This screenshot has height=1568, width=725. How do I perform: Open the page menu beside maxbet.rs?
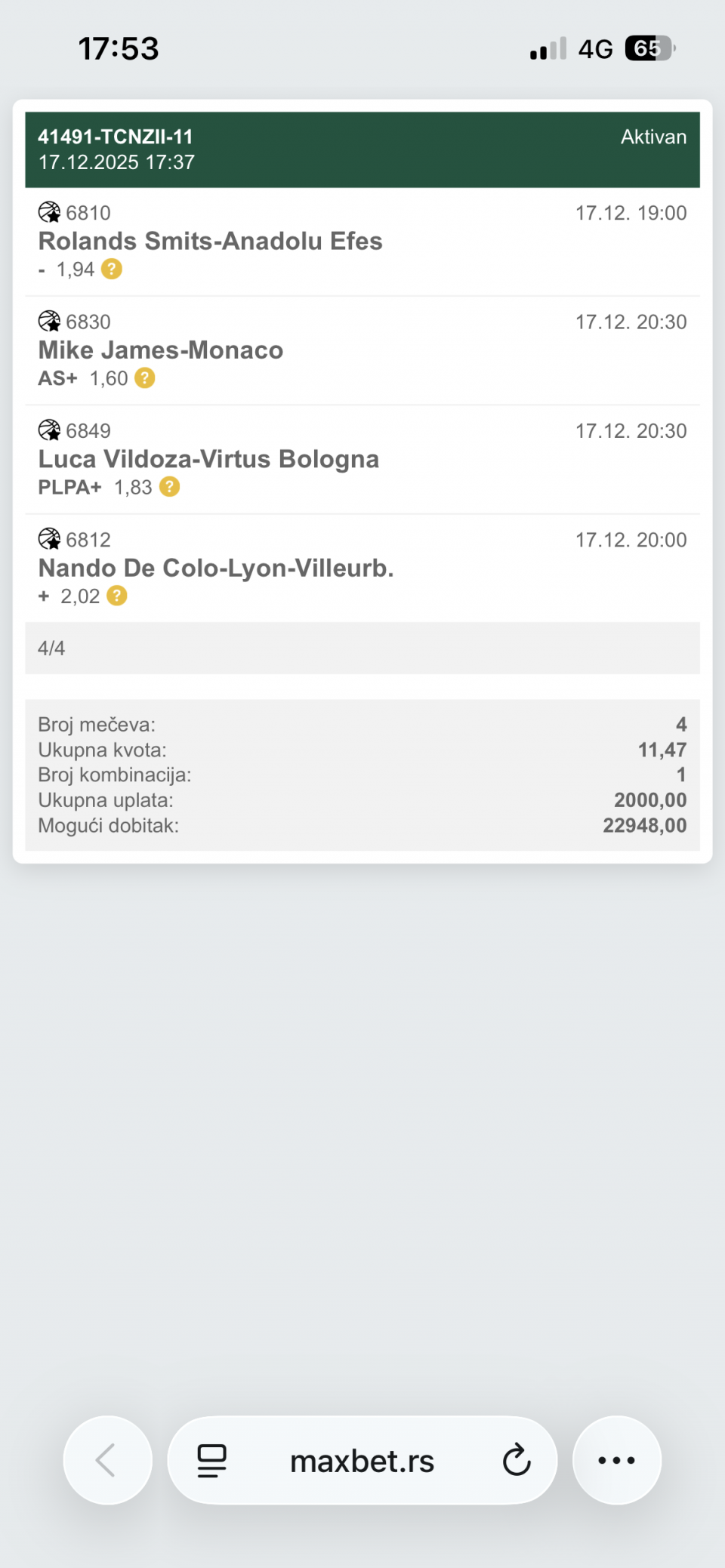tap(212, 1461)
